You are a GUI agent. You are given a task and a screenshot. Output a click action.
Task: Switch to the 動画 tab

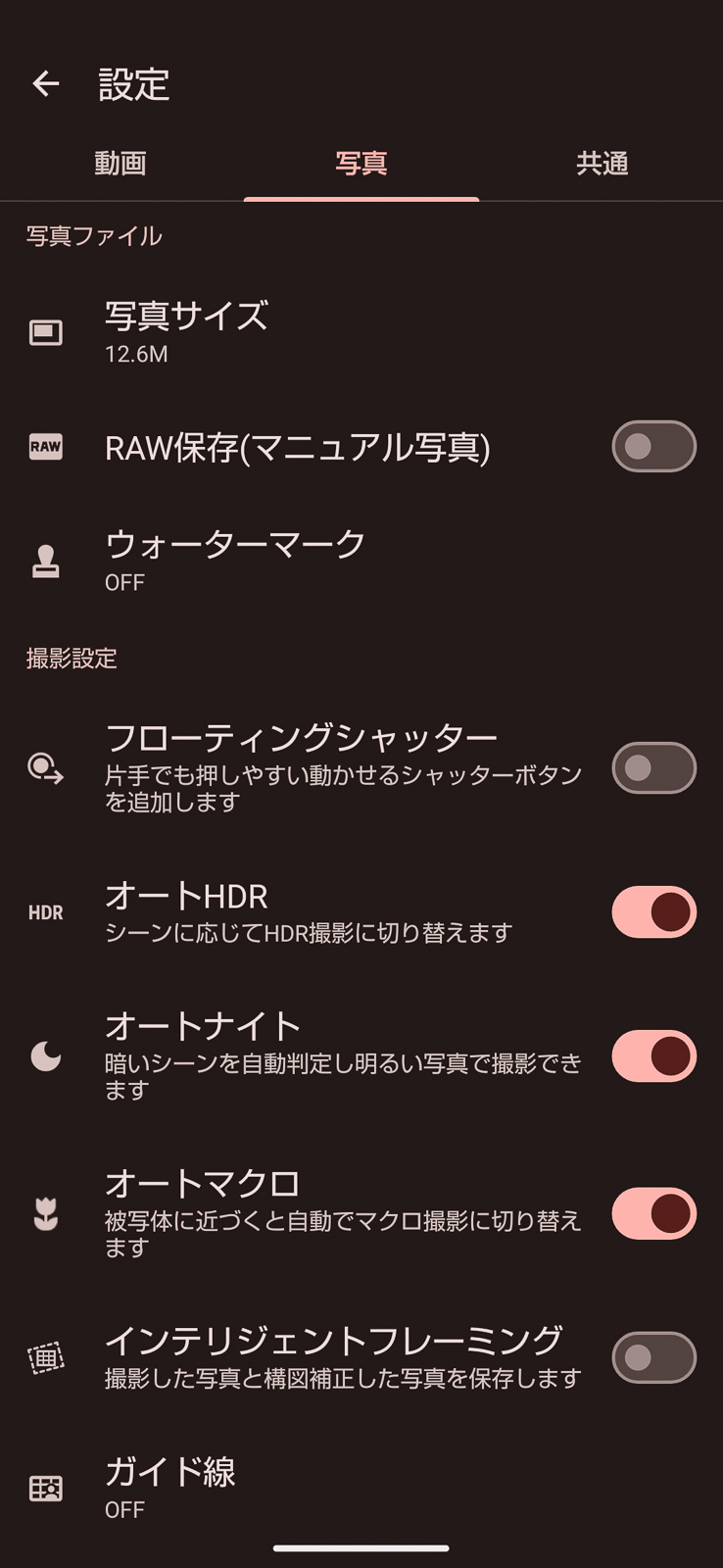click(x=120, y=163)
